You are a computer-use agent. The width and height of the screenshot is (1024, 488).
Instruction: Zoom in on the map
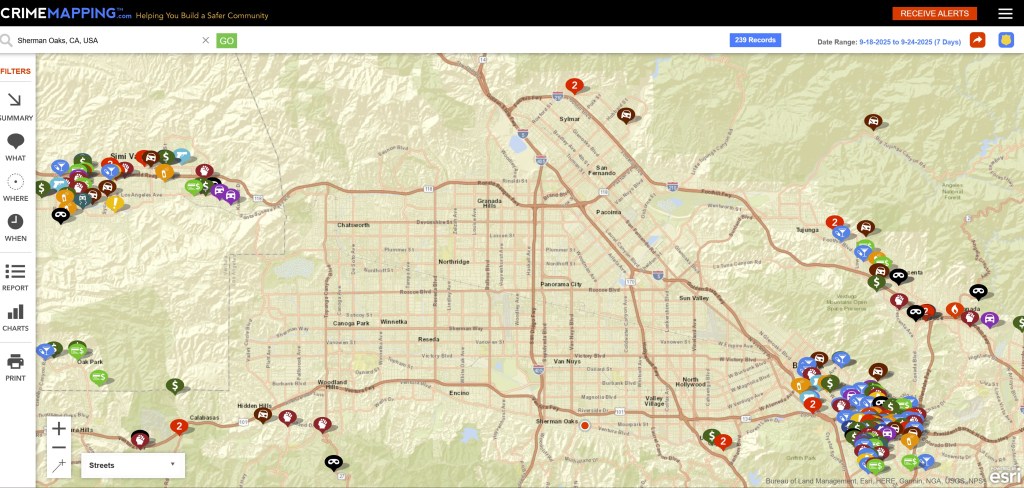pyautogui.click(x=59, y=428)
